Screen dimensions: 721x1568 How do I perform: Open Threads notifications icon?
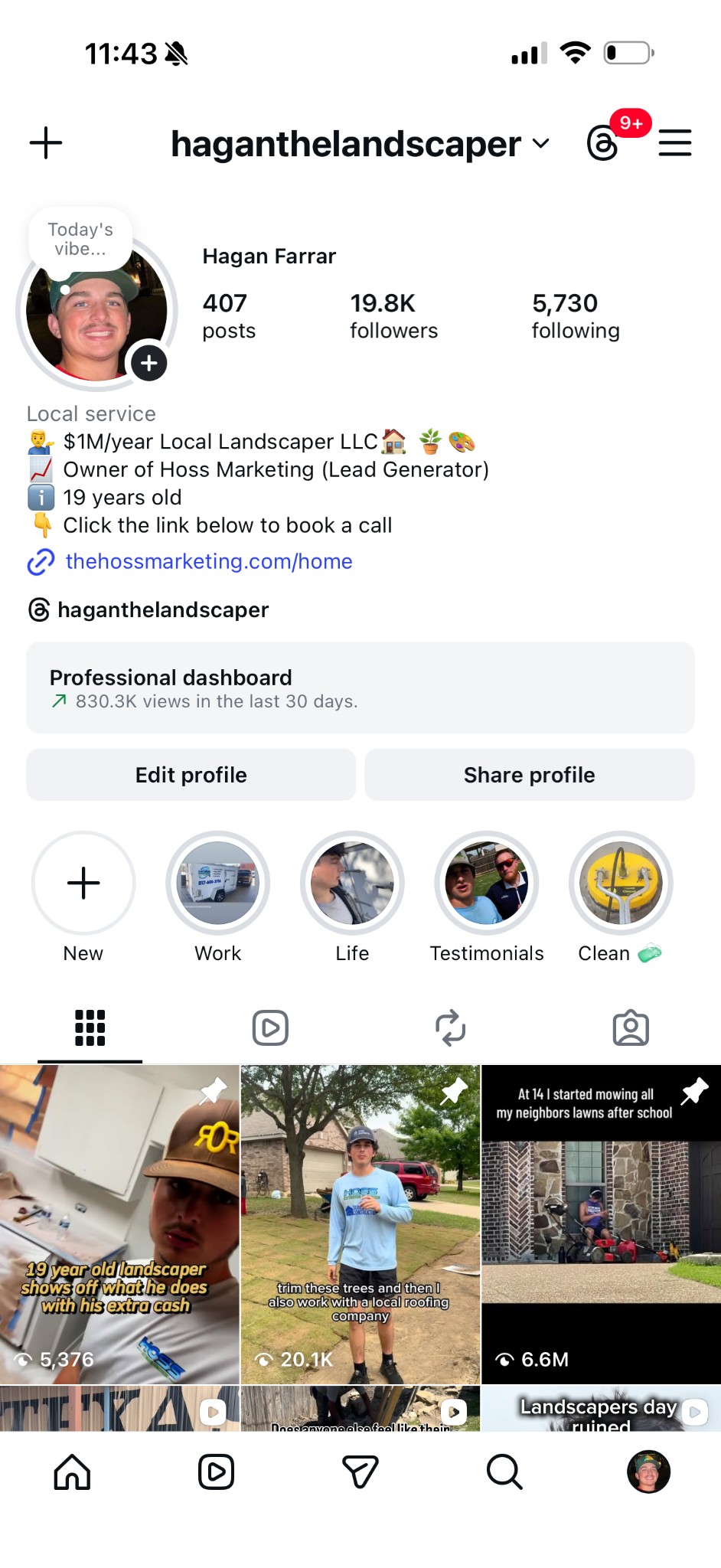click(603, 143)
